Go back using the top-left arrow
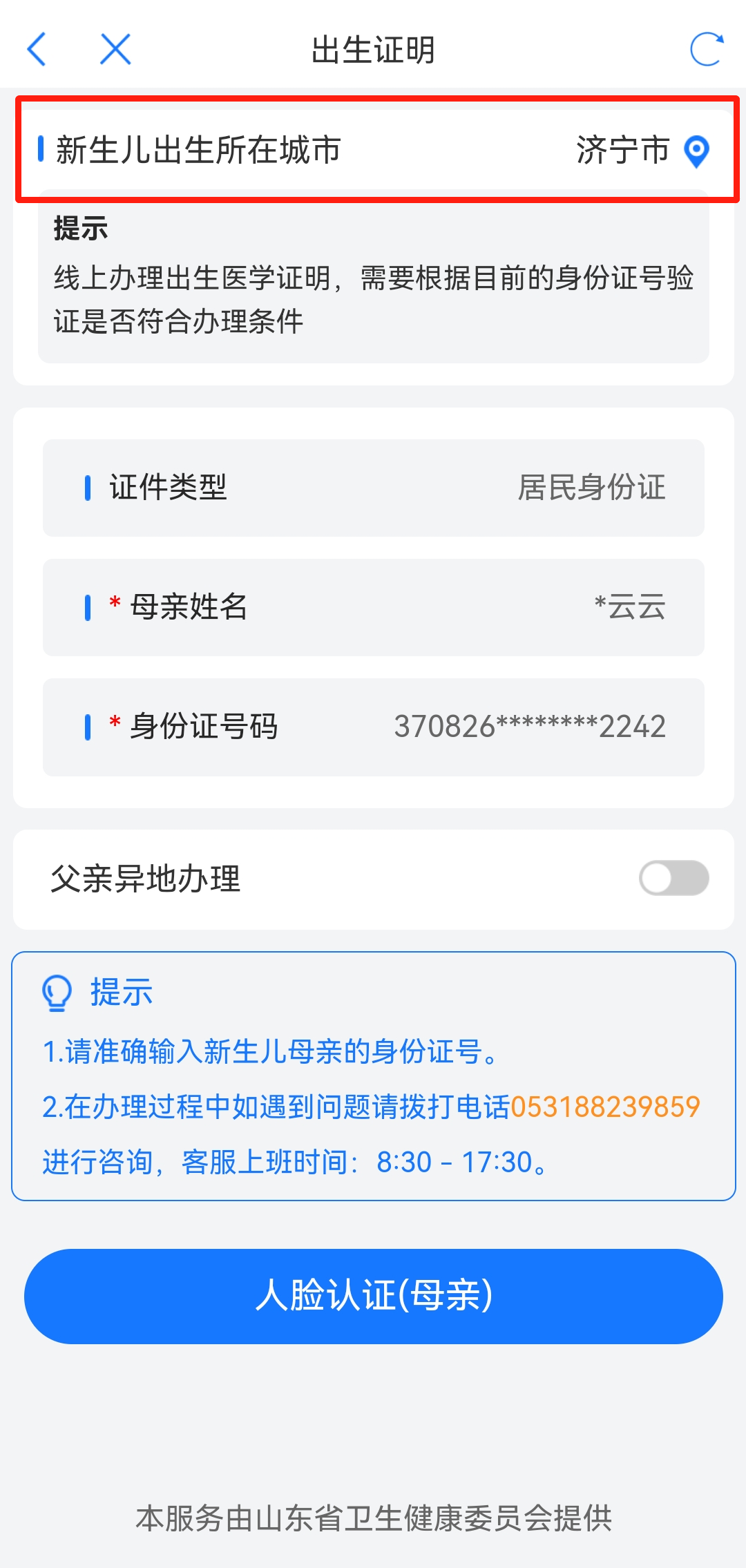Viewport: 746px width, 1568px height. (x=37, y=49)
